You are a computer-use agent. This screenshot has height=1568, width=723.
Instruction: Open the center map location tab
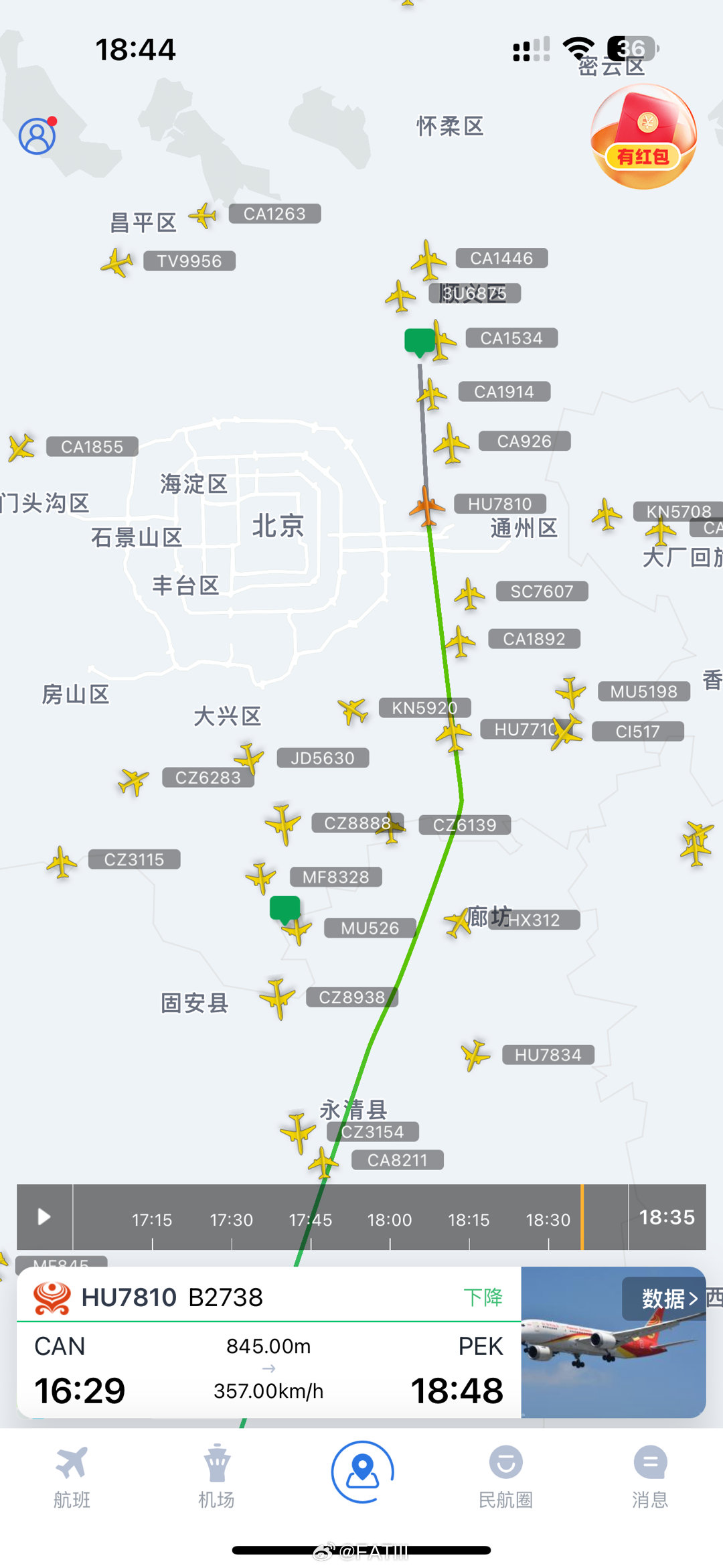(362, 1472)
